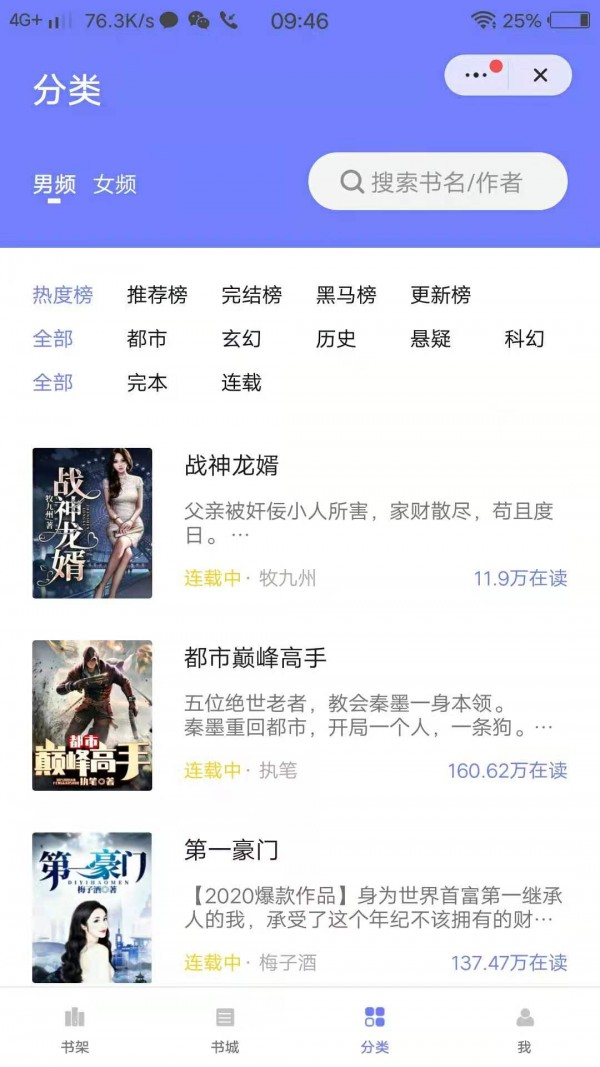Switch to the 黑马榜 ranking
This screenshot has height=1067, width=600.
(346, 295)
